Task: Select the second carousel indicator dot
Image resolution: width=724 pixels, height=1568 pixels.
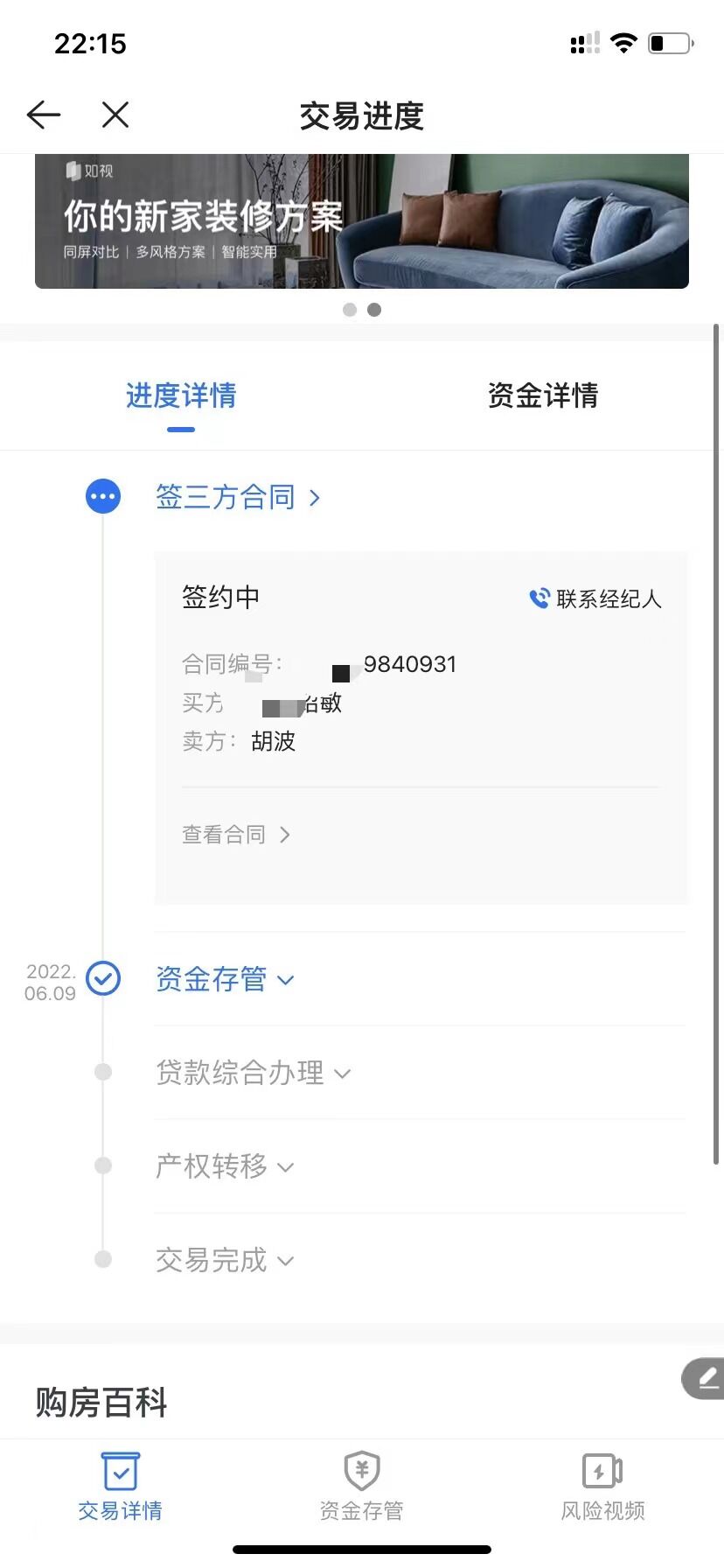Action: [x=373, y=309]
